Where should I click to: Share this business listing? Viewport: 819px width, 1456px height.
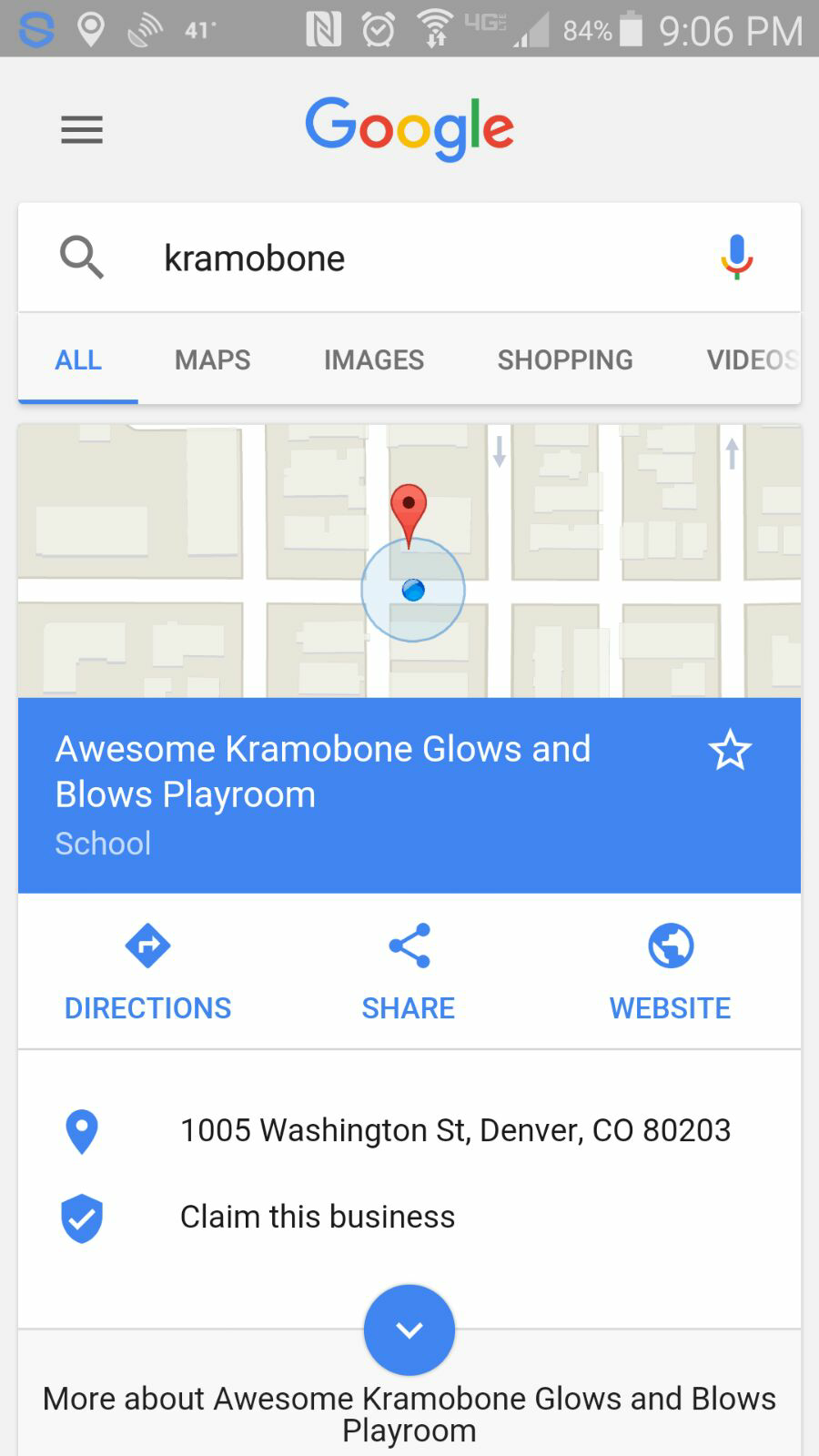[x=409, y=971]
